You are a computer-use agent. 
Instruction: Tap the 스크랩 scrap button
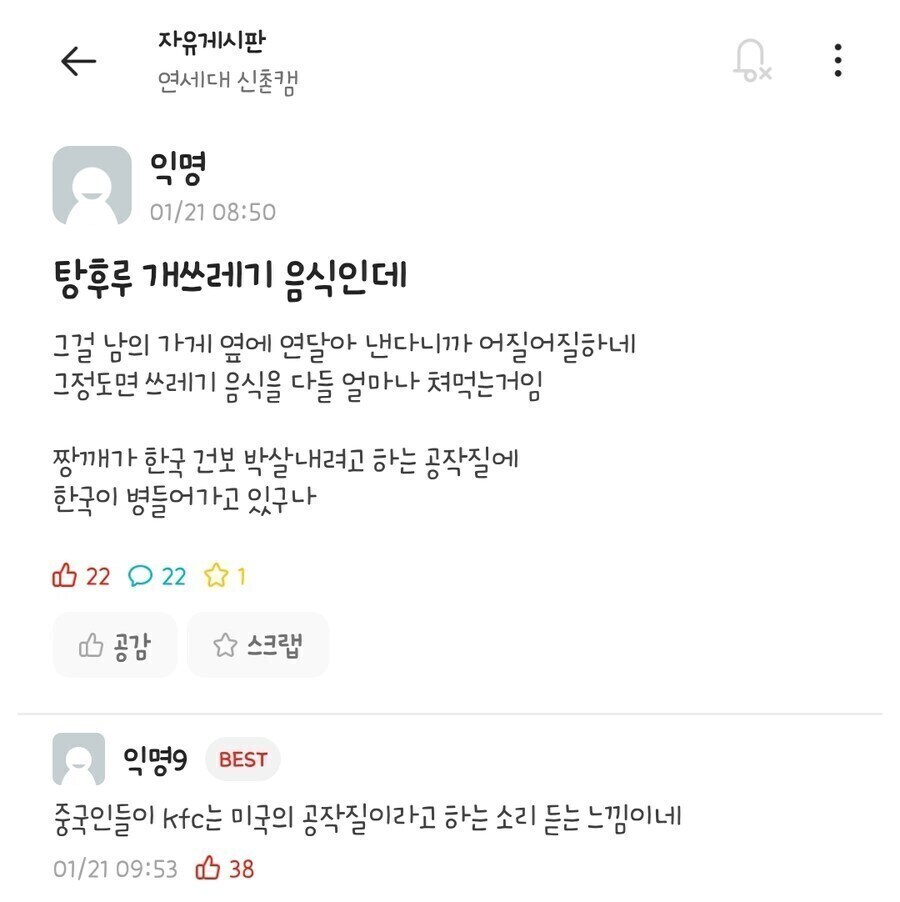click(x=257, y=646)
